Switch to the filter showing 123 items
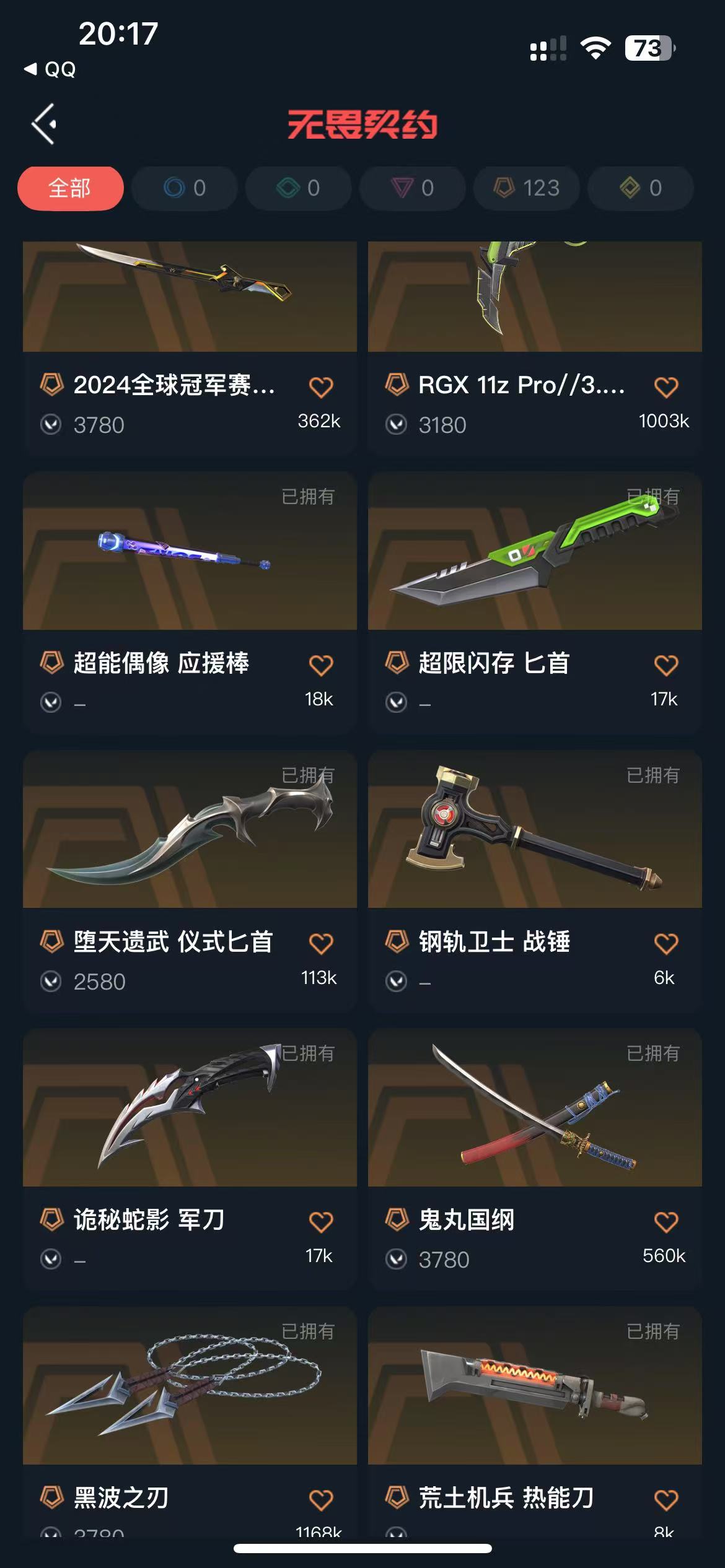The height and width of the screenshot is (1568, 725). [x=527, y=188]
